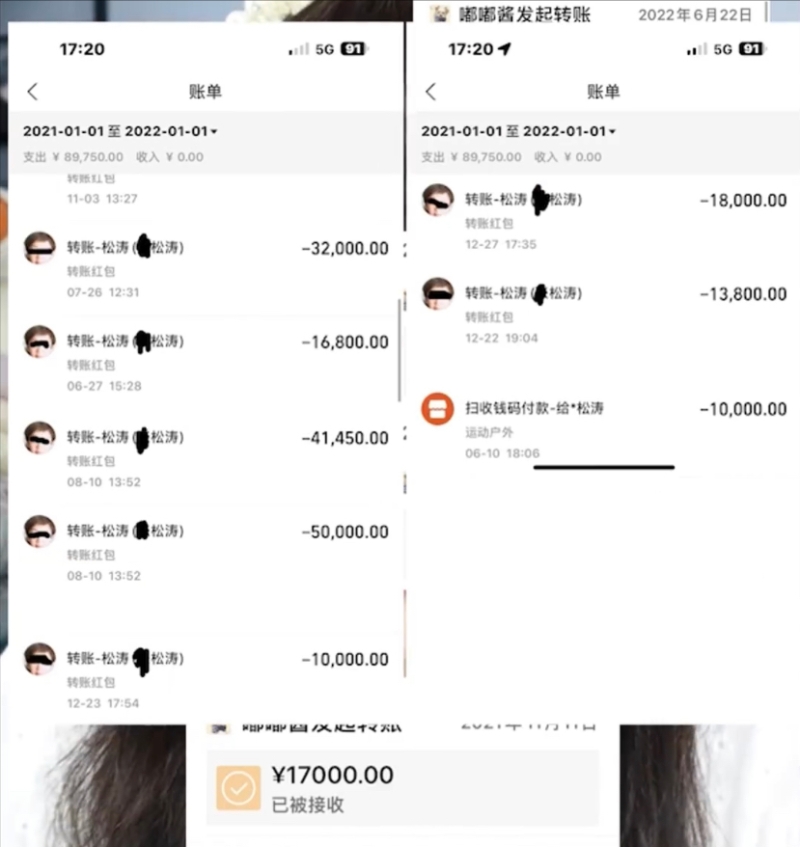
Task: Tap the back arrow on the right bill screen
Action: (430, 91)
